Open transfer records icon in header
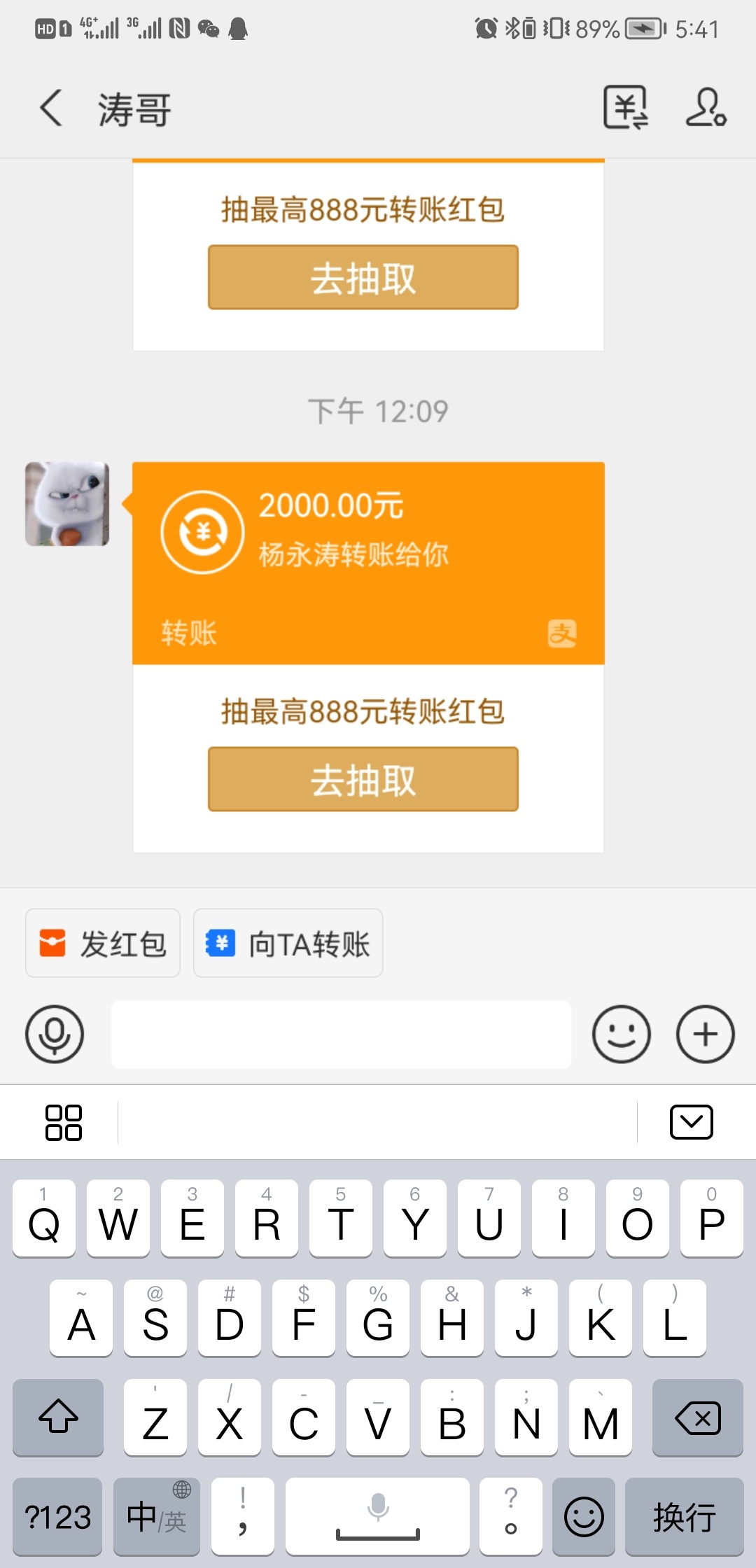The width and height of the screenshot is (756, 1568). click(x=625, y=108)
